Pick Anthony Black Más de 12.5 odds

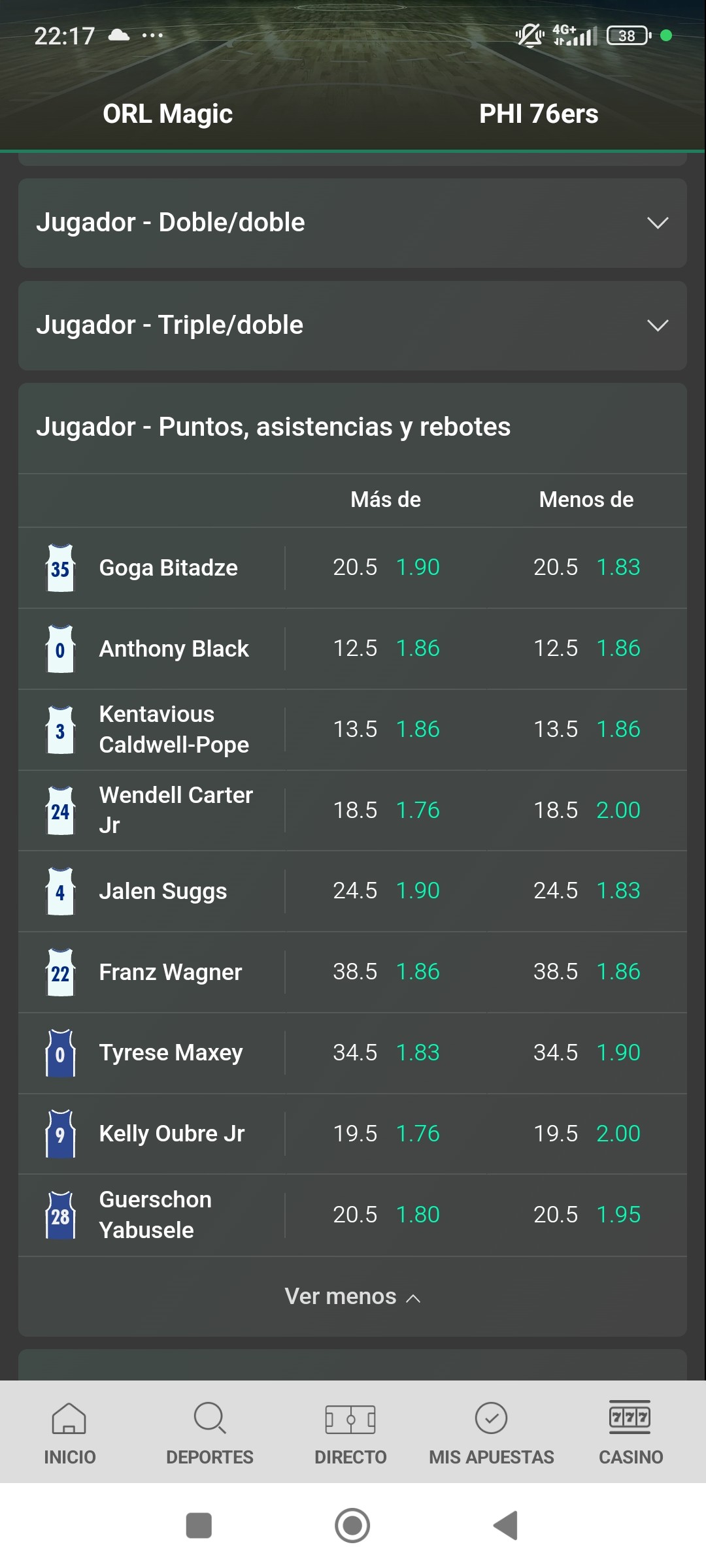pyautogui.click(x=386, y=649)
